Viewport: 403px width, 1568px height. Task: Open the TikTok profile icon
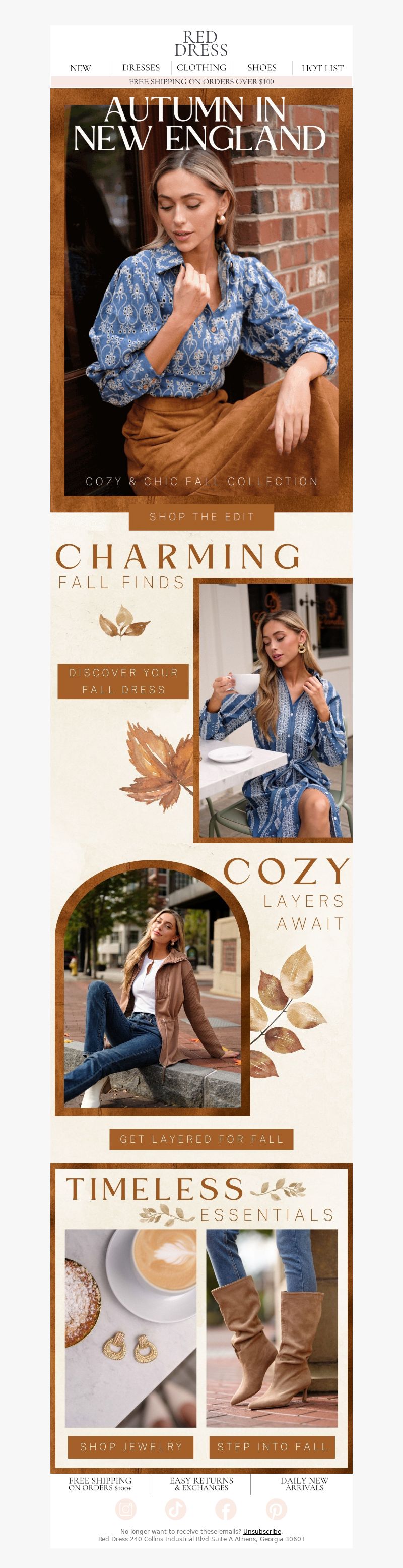pyautogui.click(x=176, y=1509)
